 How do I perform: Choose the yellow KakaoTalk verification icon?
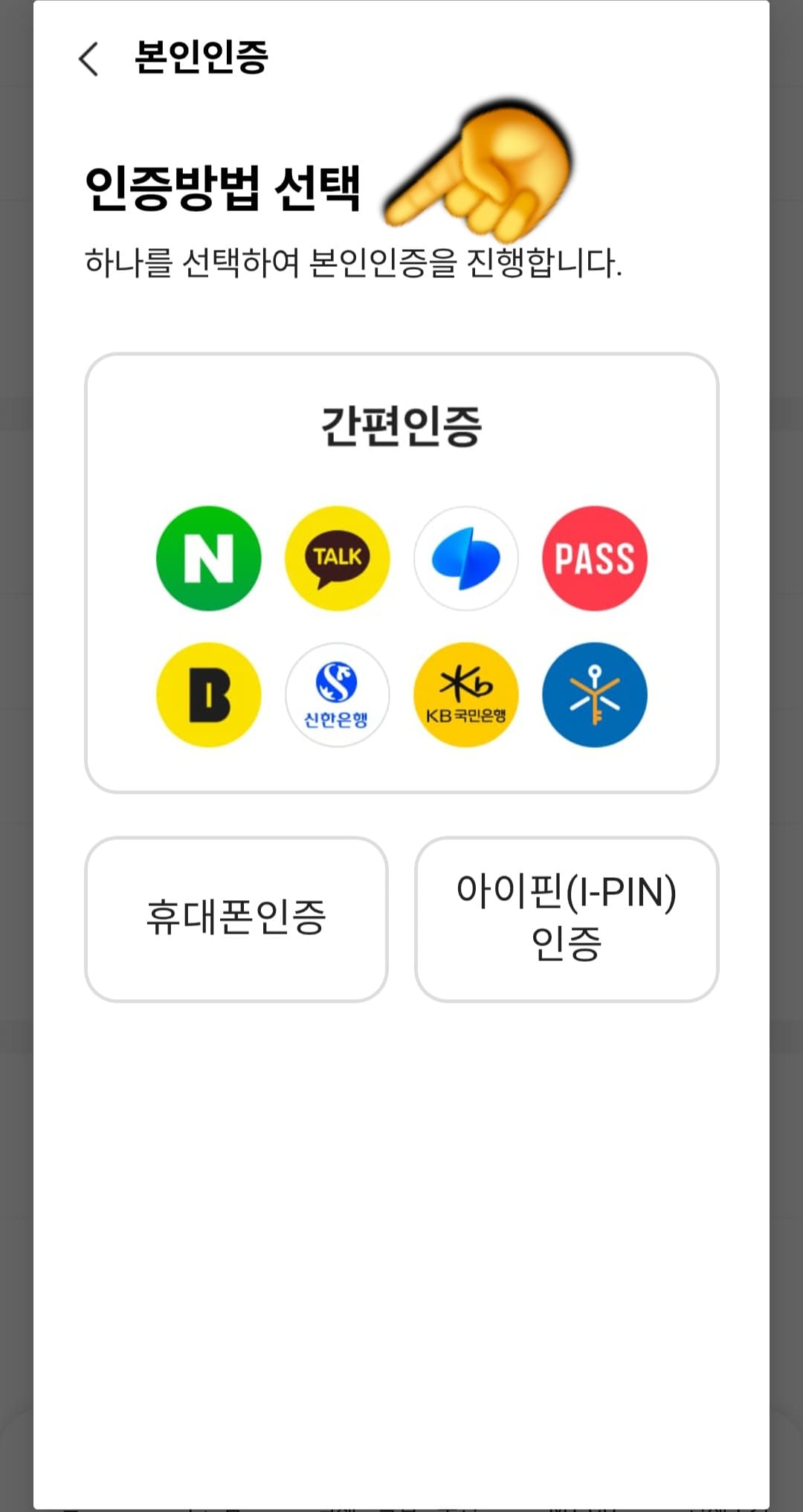pos(337,558)
